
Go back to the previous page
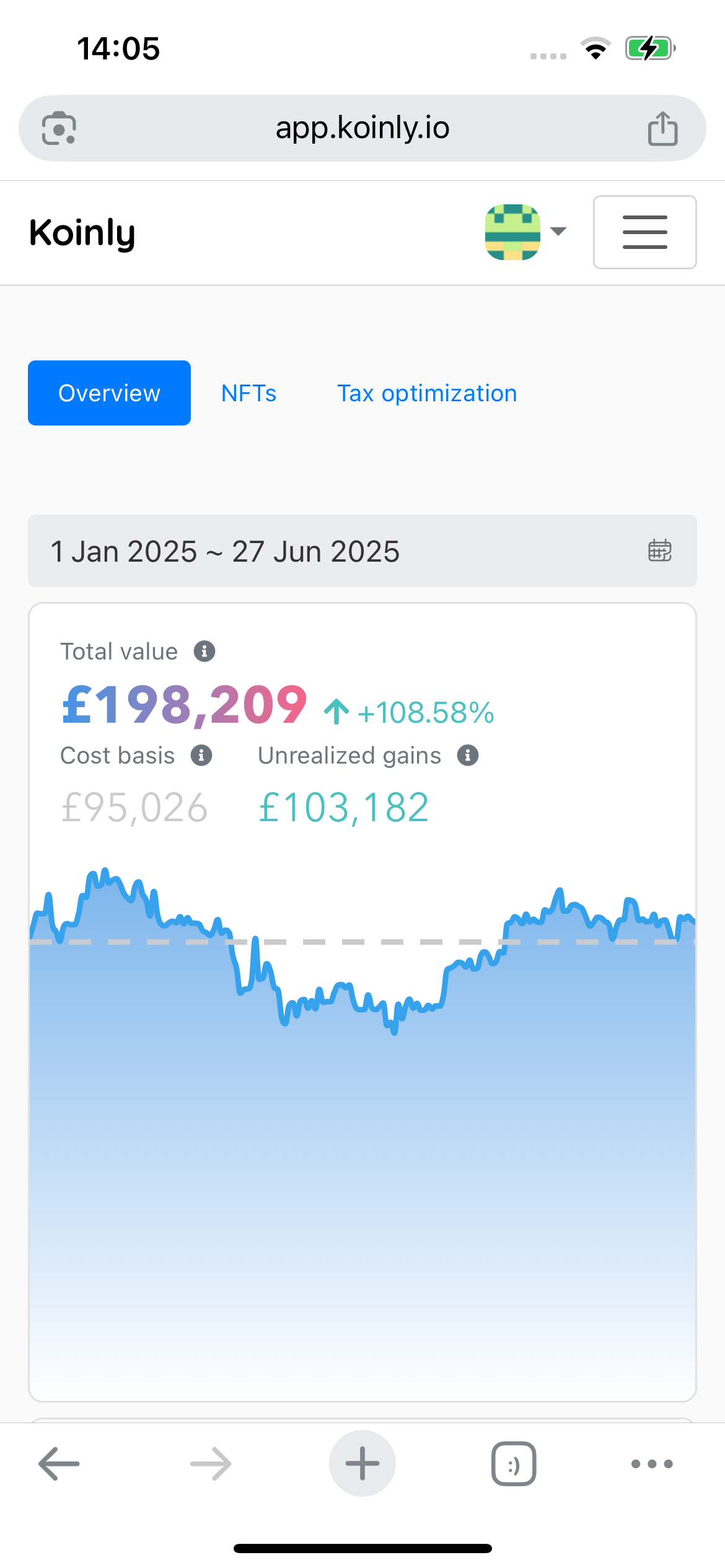pos(59,1464)
